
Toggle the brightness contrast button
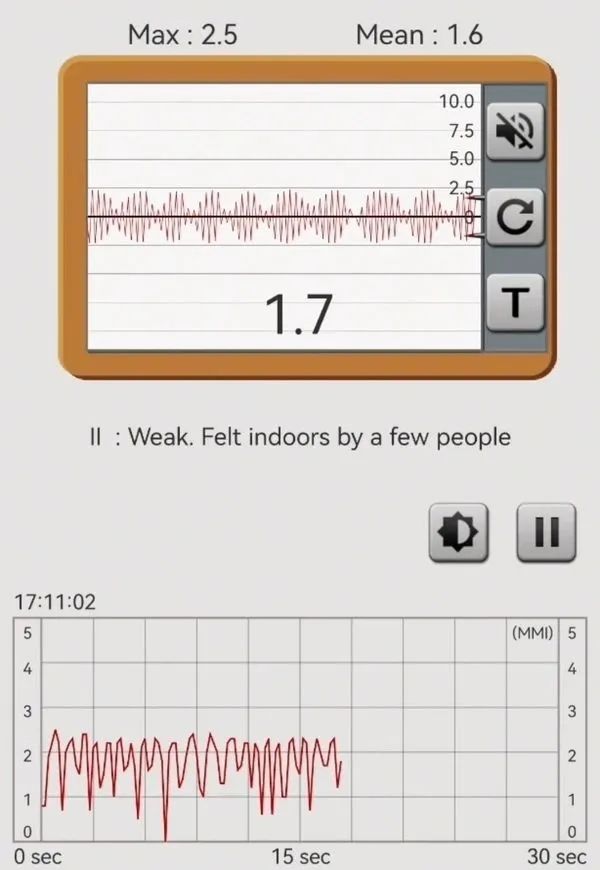click(x=458, y=533)
